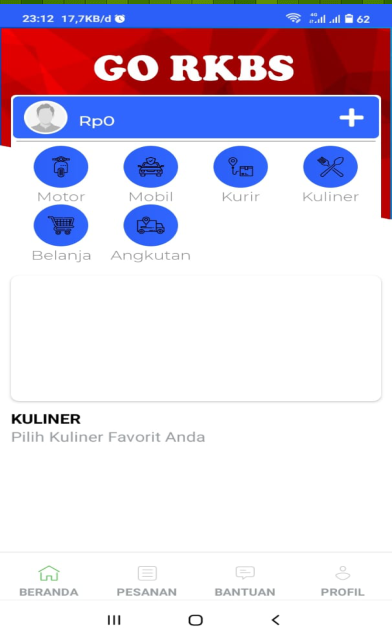Tap the system back button
Viewport: 392px width, 640px height.
276,620
